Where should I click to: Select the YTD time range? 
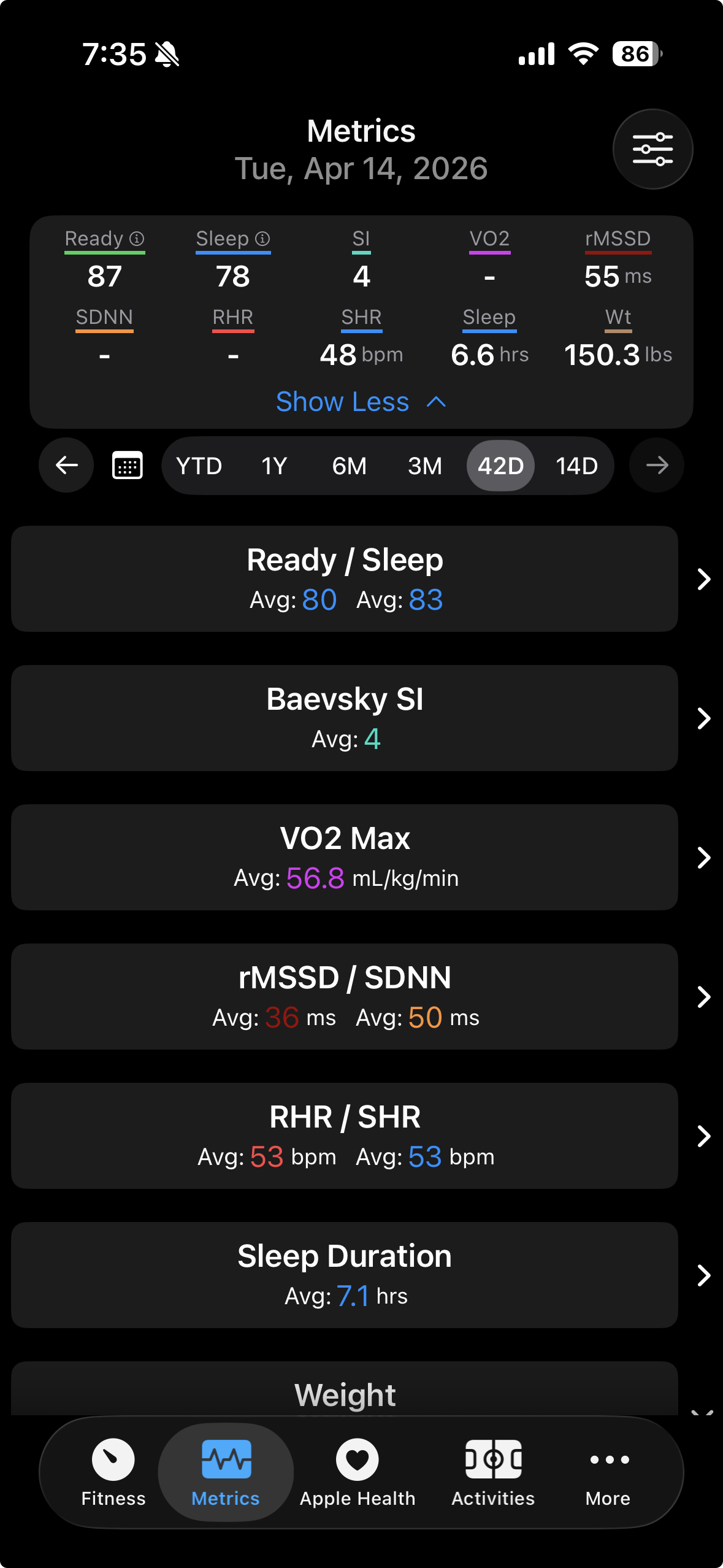(199, 466)
